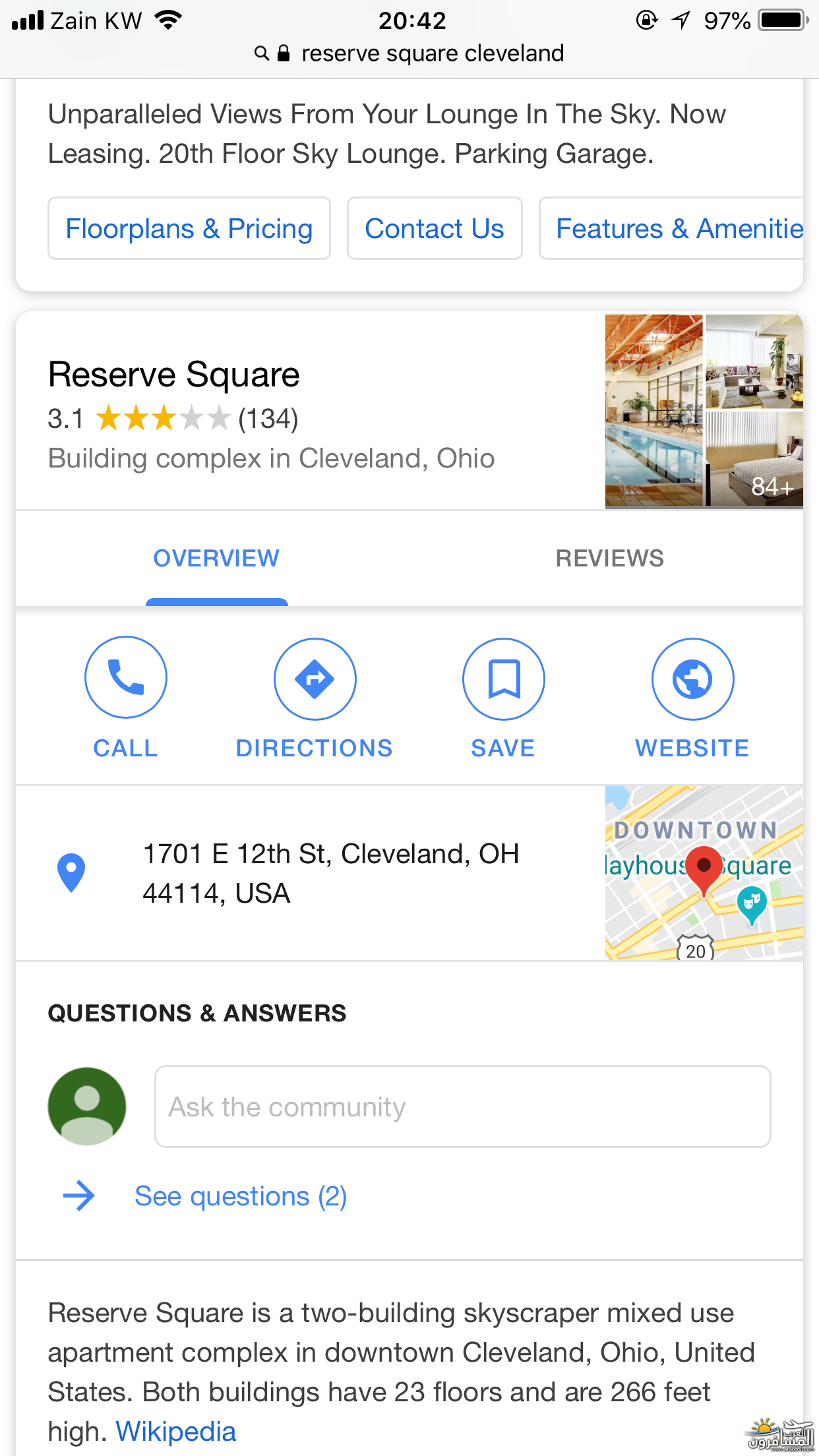
Task: Select the Overview tab
Action: (x=216, y=559)
